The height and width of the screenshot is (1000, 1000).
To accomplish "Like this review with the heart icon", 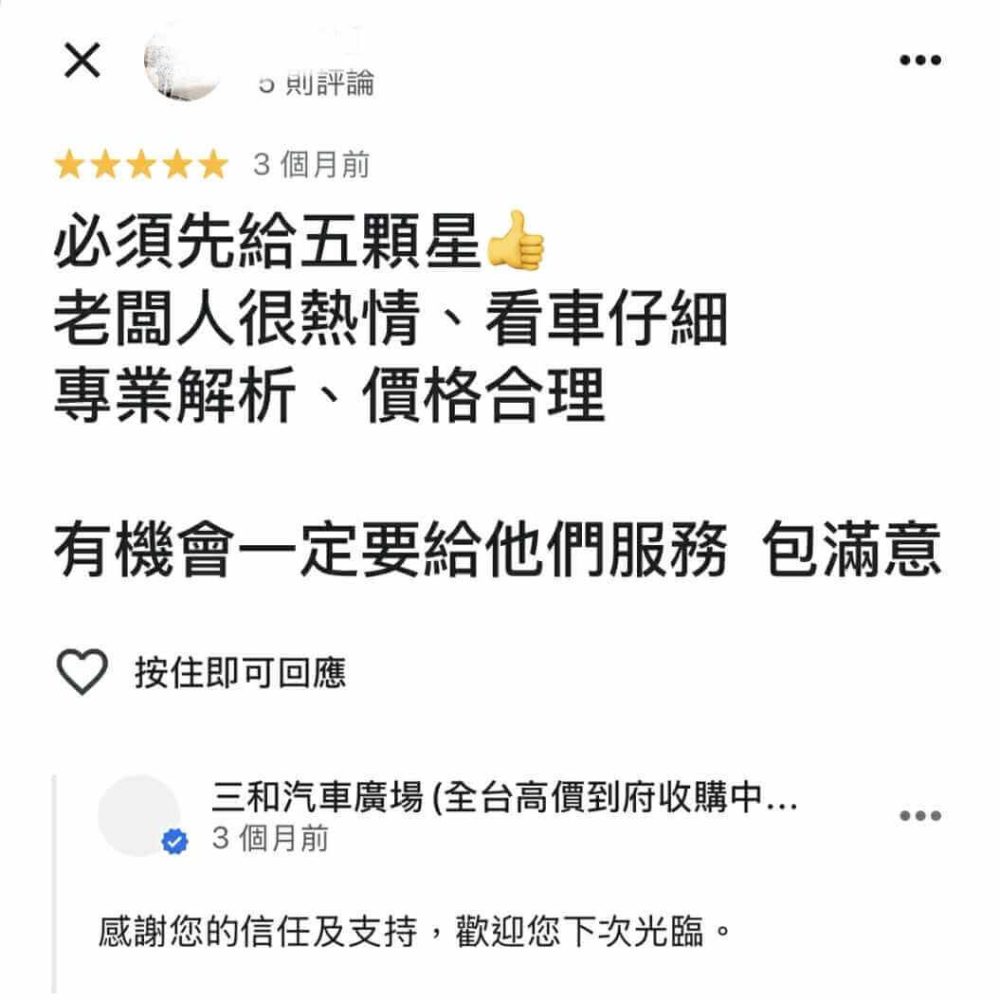I will (82, 672).
